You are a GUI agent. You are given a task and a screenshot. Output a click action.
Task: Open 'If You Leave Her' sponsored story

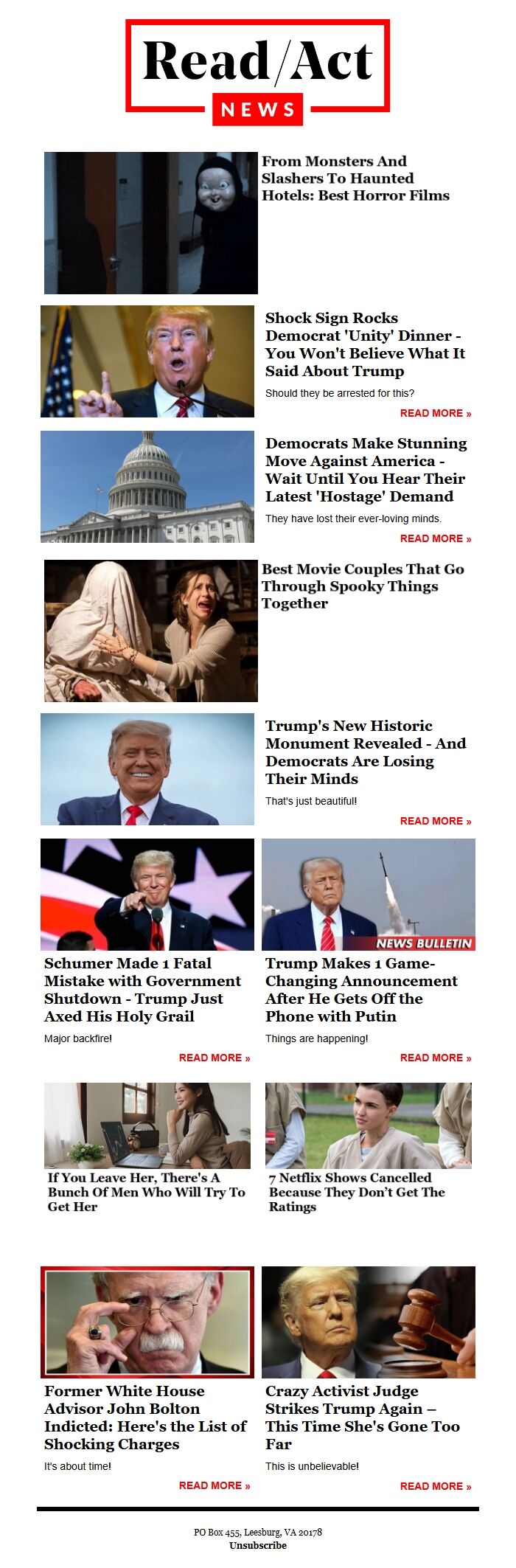pyautogui.click(x=147, y=1192)
